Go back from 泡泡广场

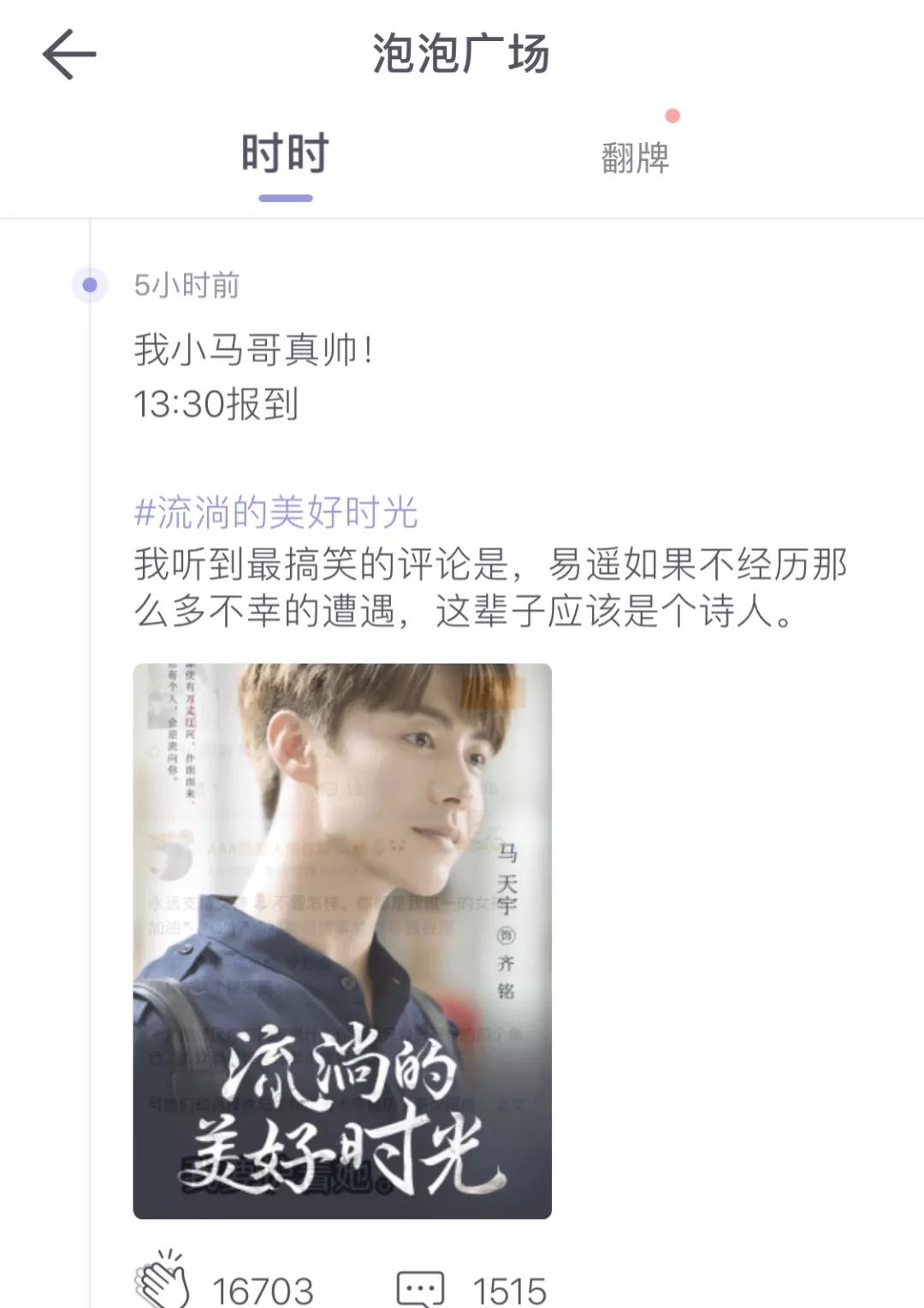tap(69, 54)
